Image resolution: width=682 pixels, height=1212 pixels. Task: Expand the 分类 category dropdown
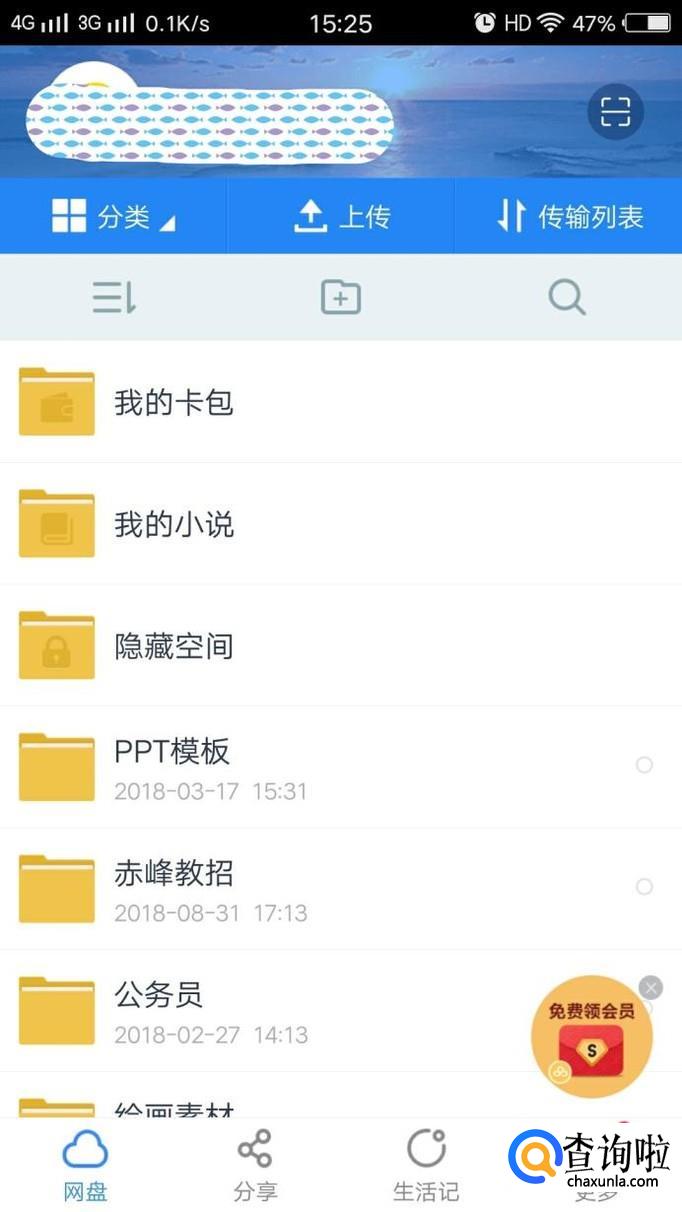coord(113,216)
